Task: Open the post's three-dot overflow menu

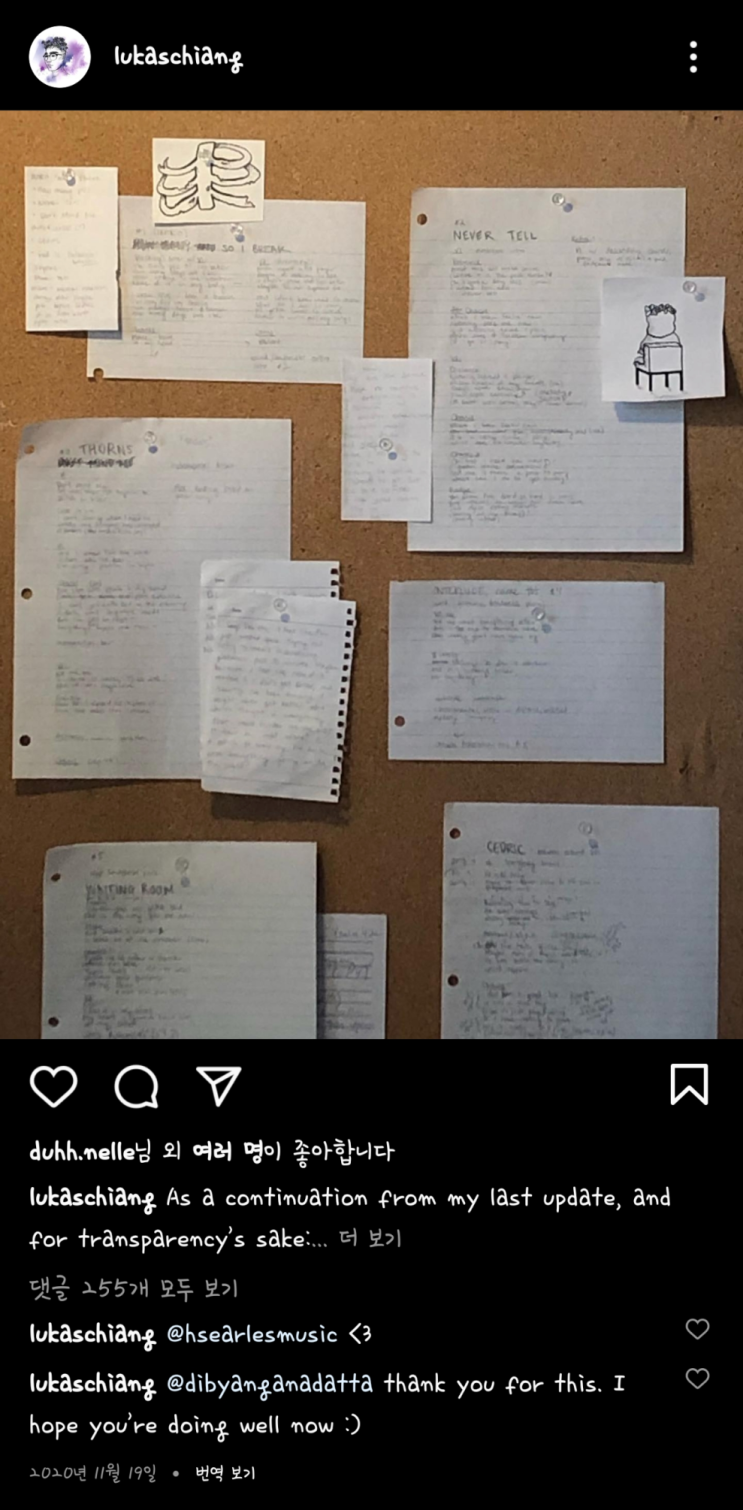Action: pyautogui.click(x=693, y=57)
